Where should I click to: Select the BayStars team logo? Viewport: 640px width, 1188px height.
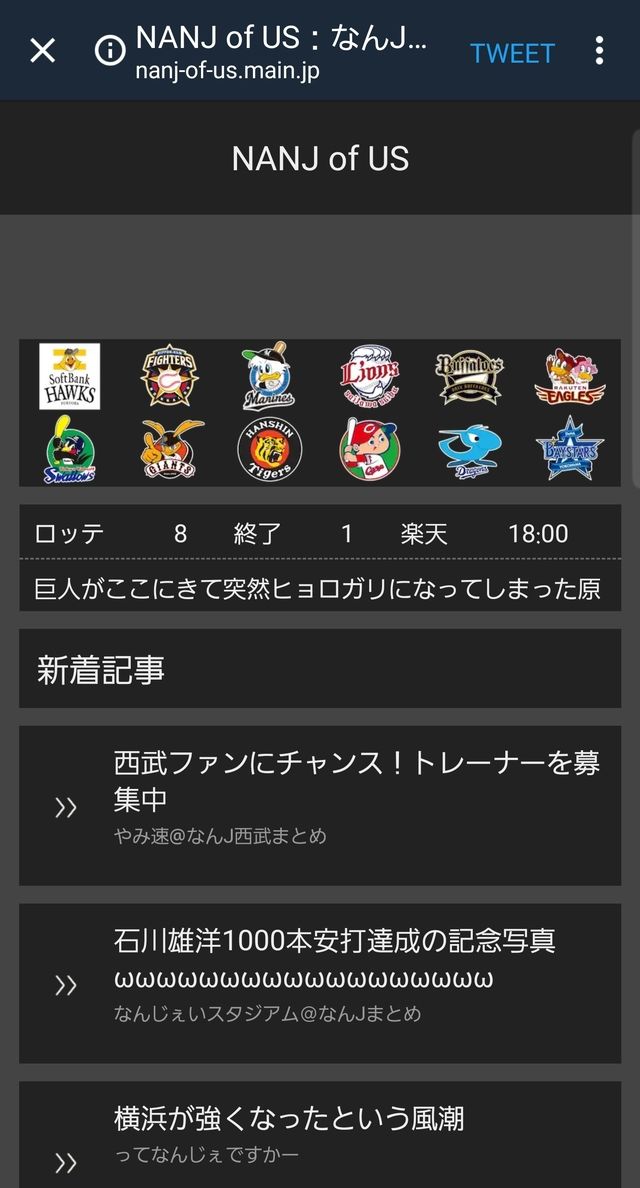569,449
